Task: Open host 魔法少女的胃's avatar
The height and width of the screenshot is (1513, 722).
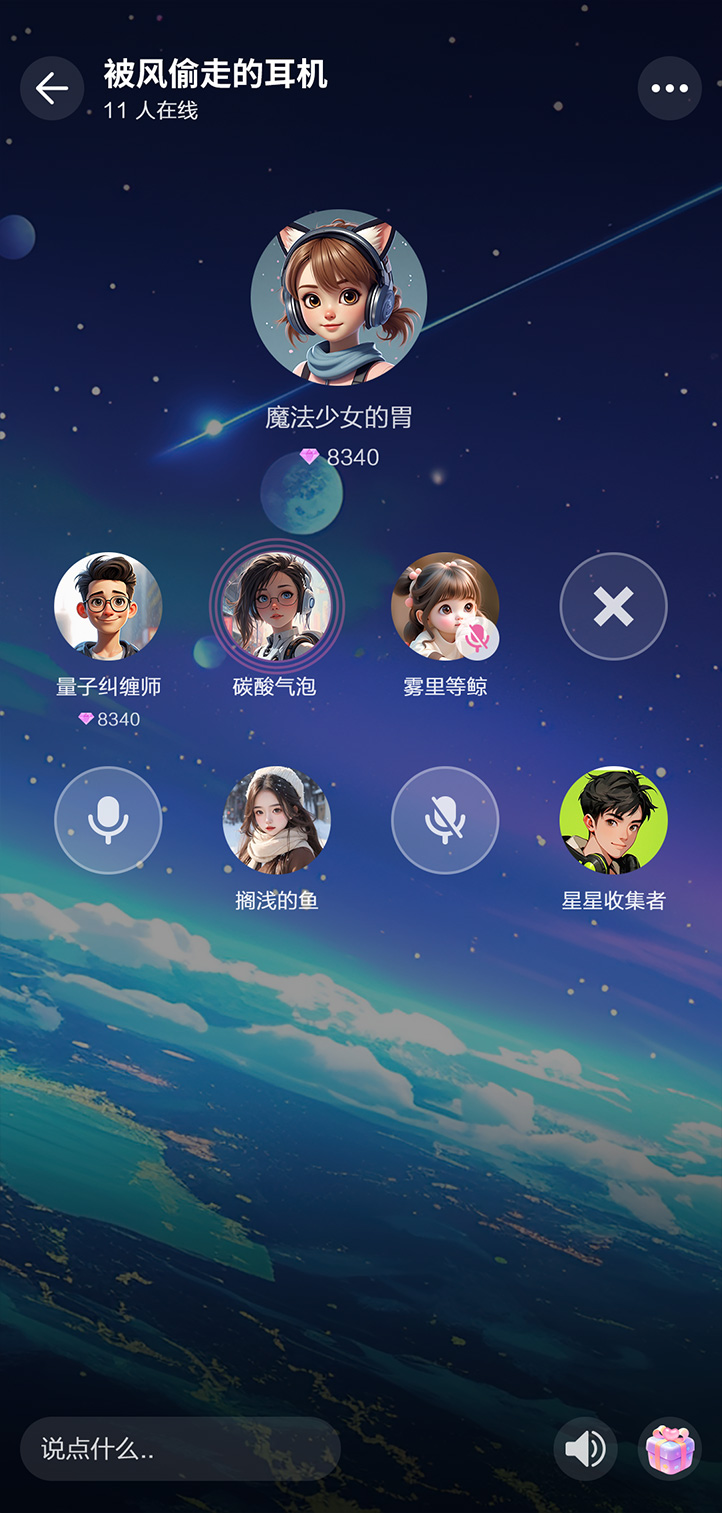Action: 339,297
